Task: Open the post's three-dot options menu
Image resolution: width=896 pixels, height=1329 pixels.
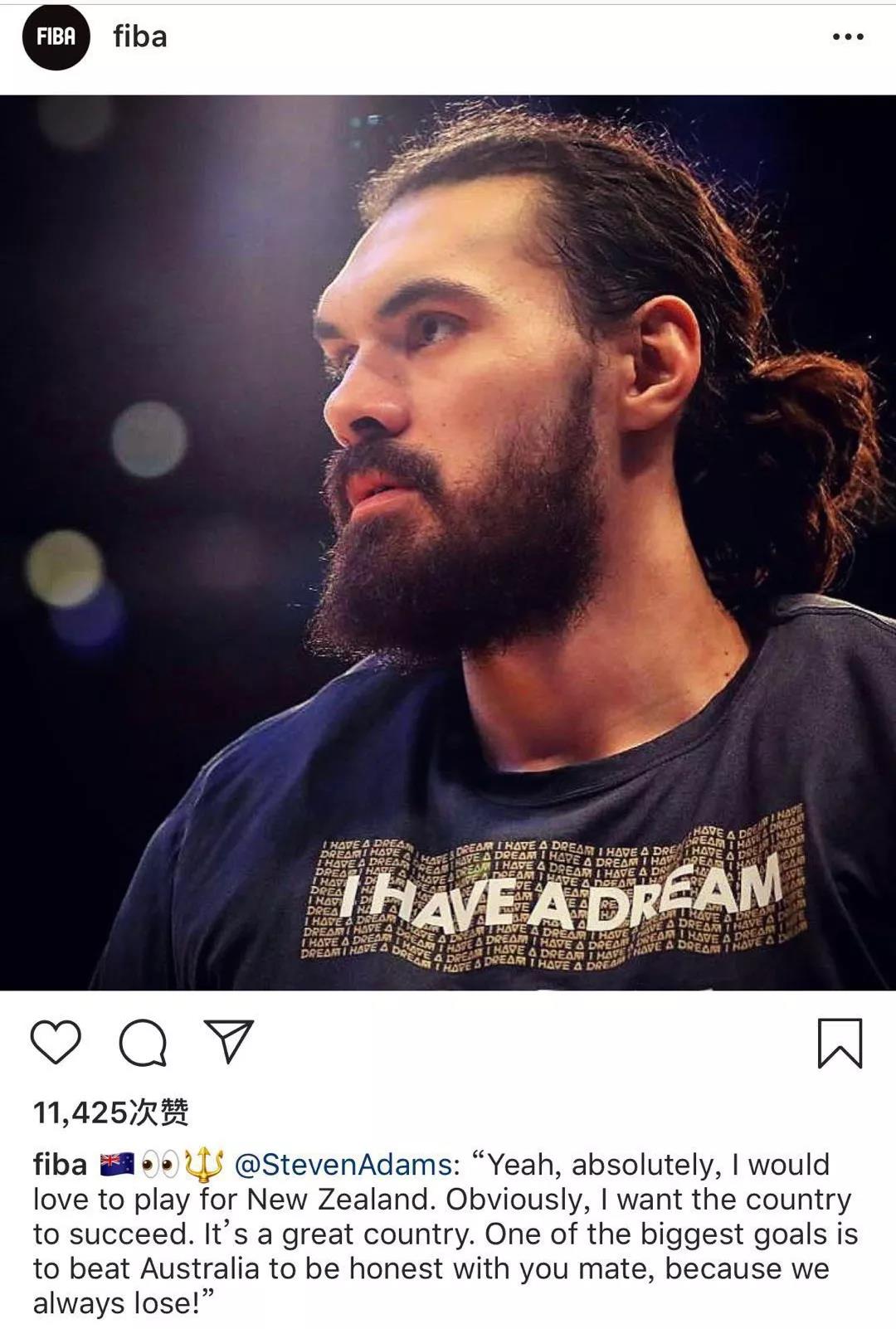Action: pos(847,37)
